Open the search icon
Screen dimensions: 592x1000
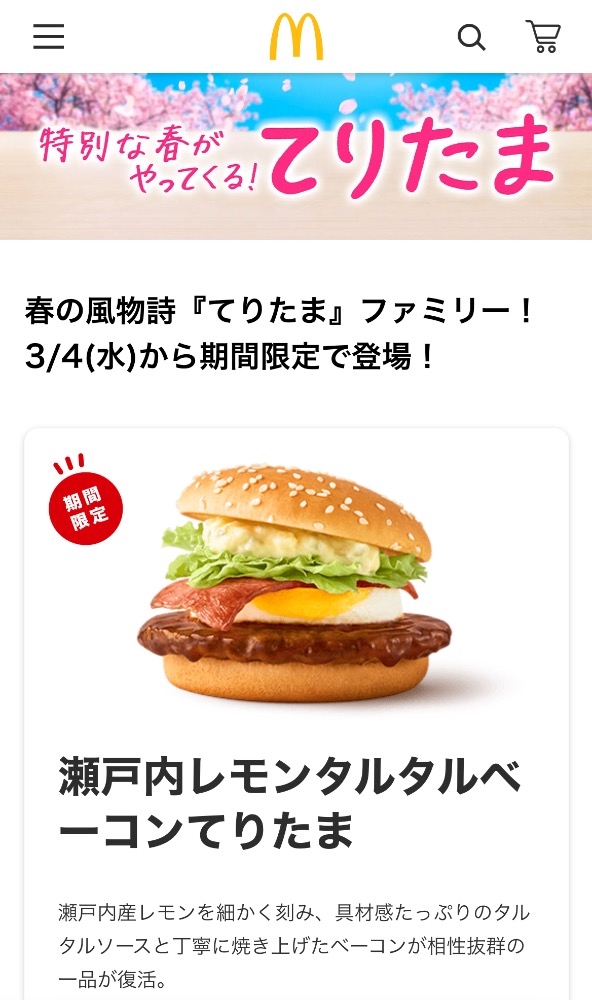pos(471,37)
